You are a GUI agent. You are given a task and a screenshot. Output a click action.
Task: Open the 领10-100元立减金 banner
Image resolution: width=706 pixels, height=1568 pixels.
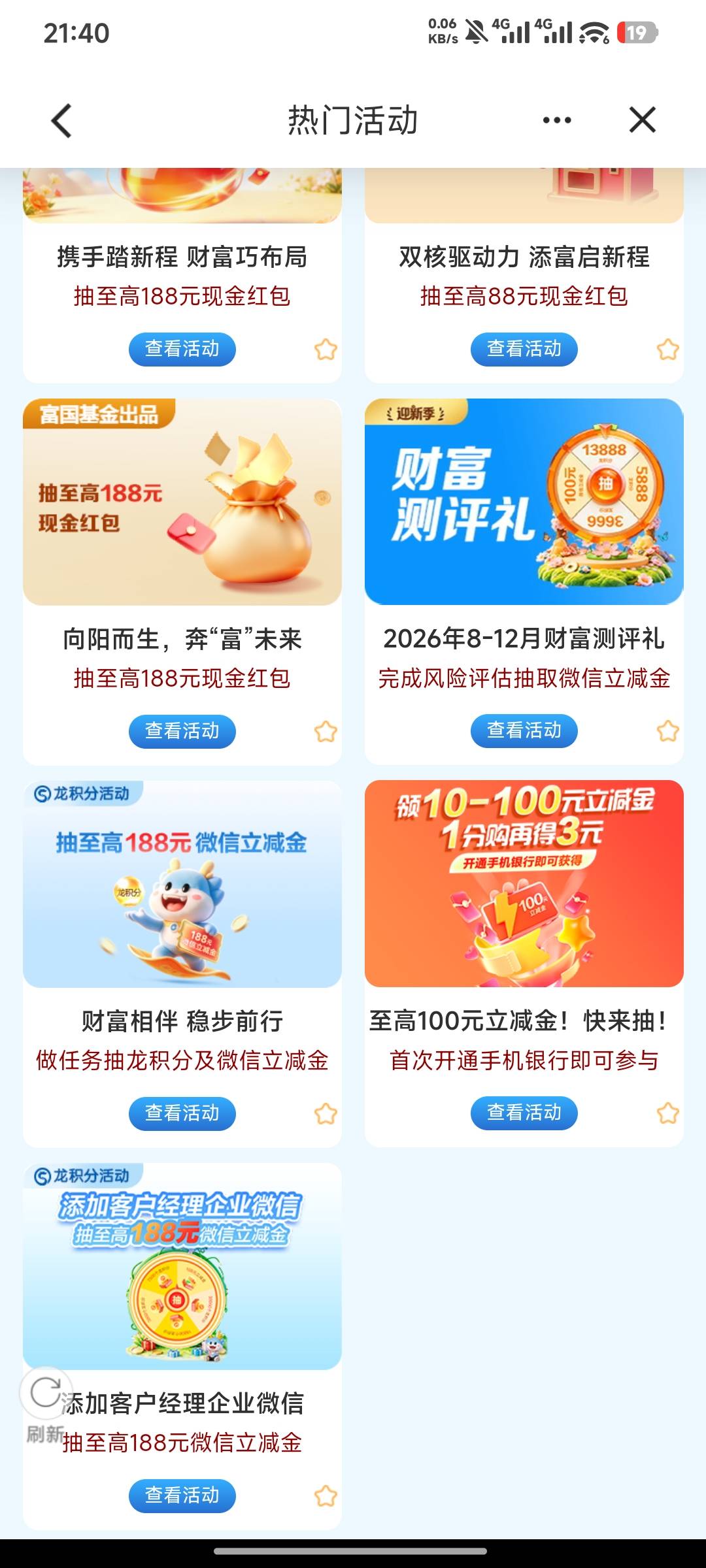[x=524, y=883]
